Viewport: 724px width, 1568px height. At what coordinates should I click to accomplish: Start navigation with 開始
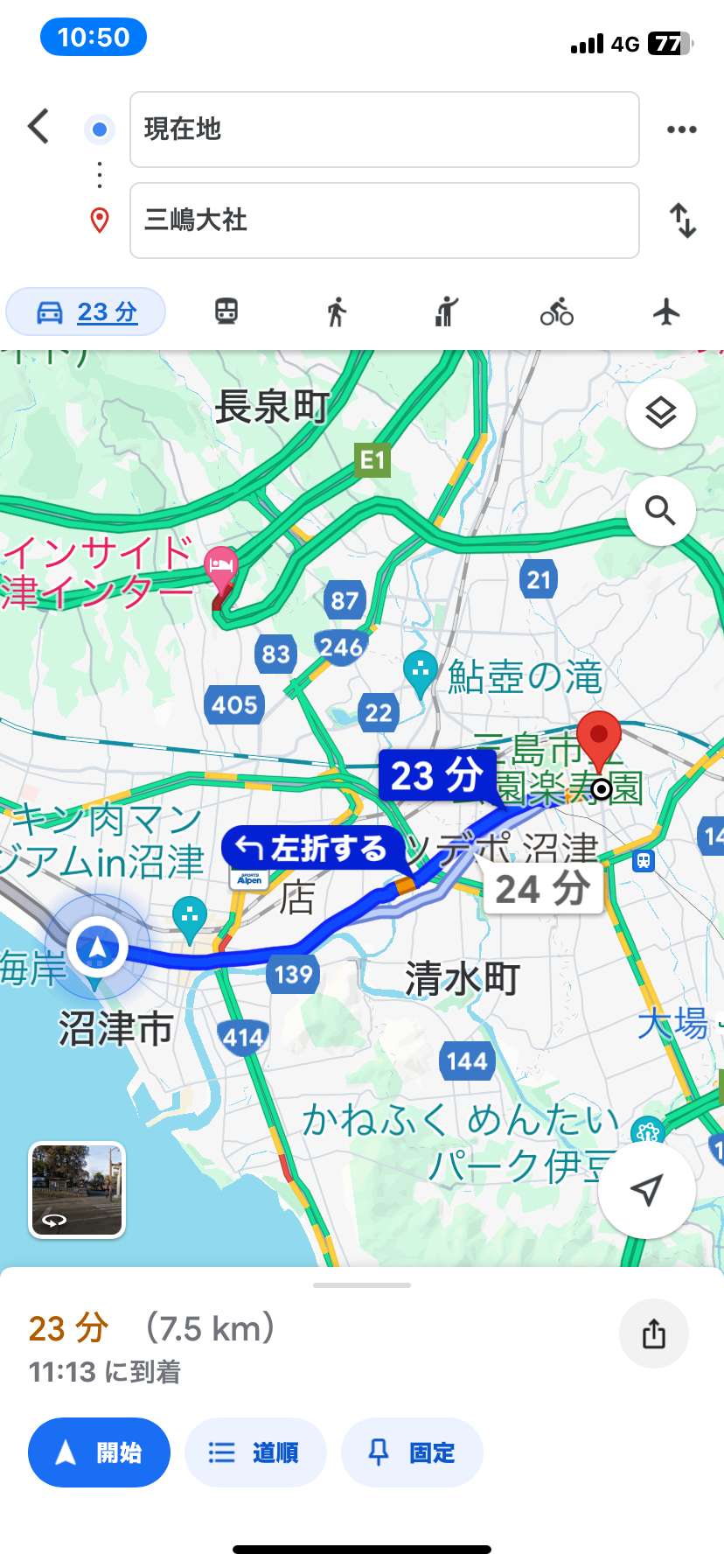click(x=99, y=1452)
